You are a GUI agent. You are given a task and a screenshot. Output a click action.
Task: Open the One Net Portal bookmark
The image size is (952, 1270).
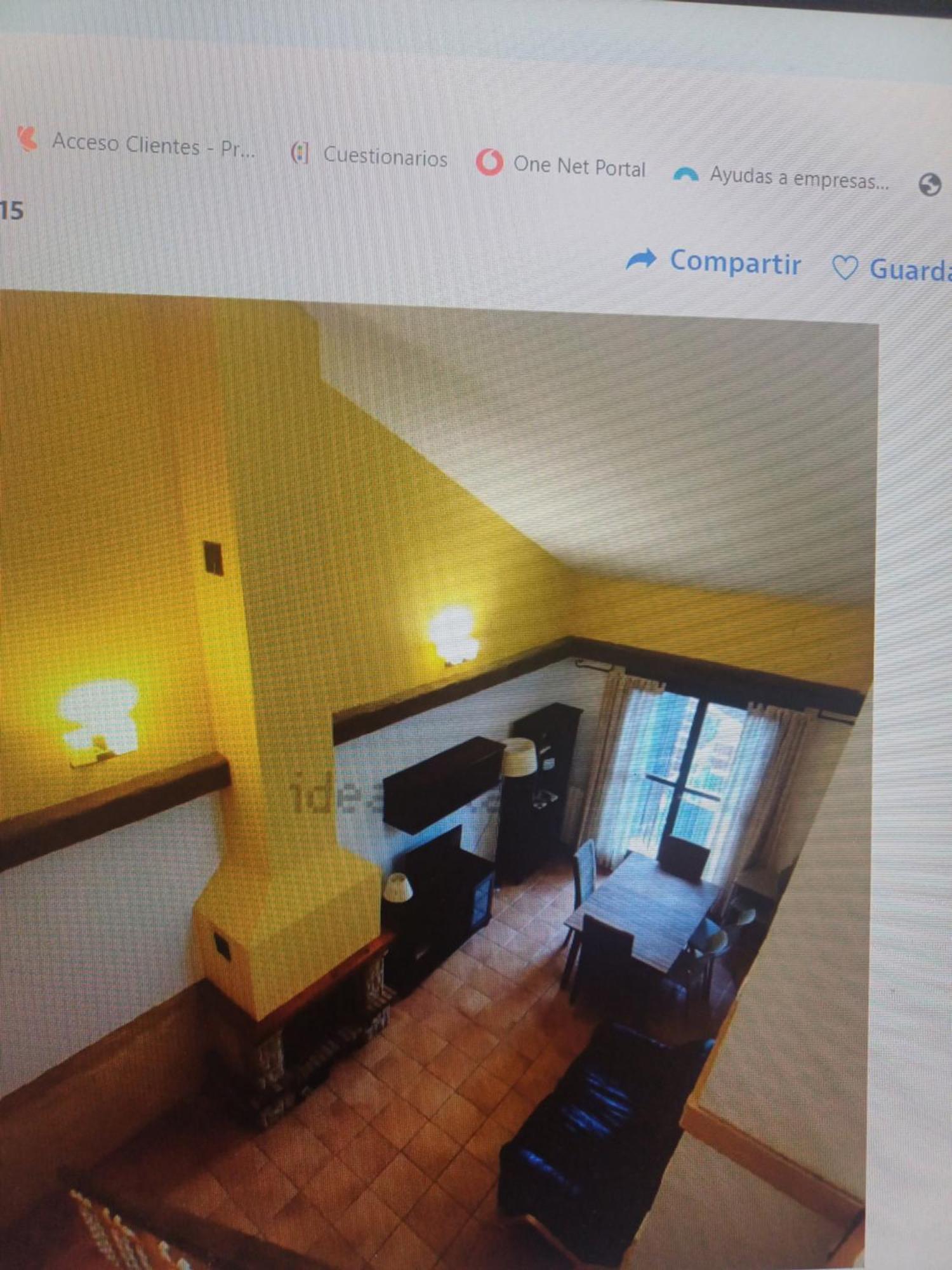click(561, 165)
